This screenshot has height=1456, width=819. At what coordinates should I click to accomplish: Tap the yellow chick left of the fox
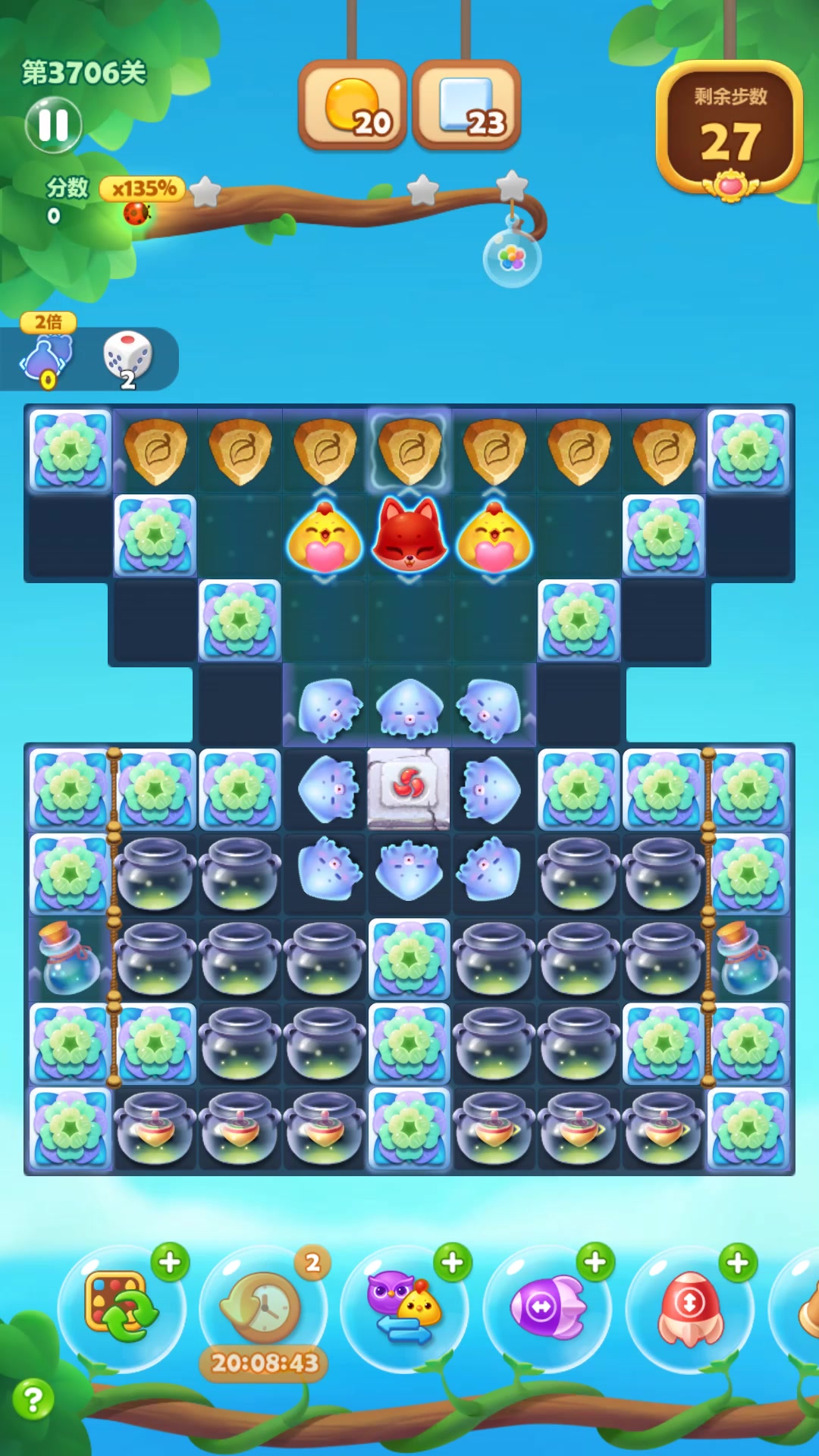[325, 538]
